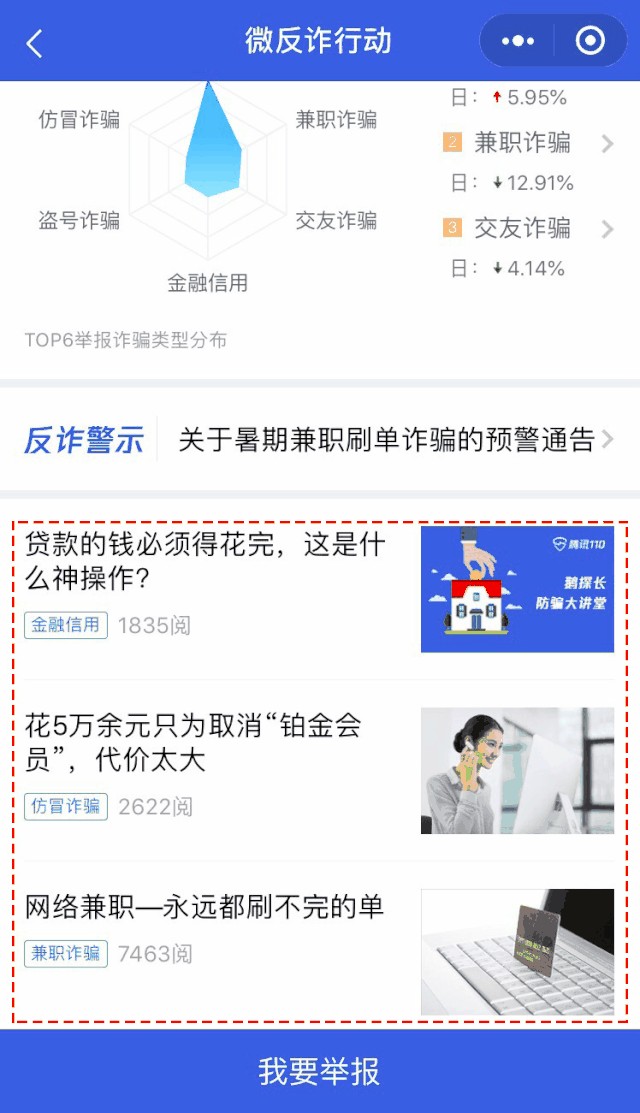This screenshot has height=1113, width=640.
Task: Go back using the top-left arrow
Action: (x=35, y=43)
